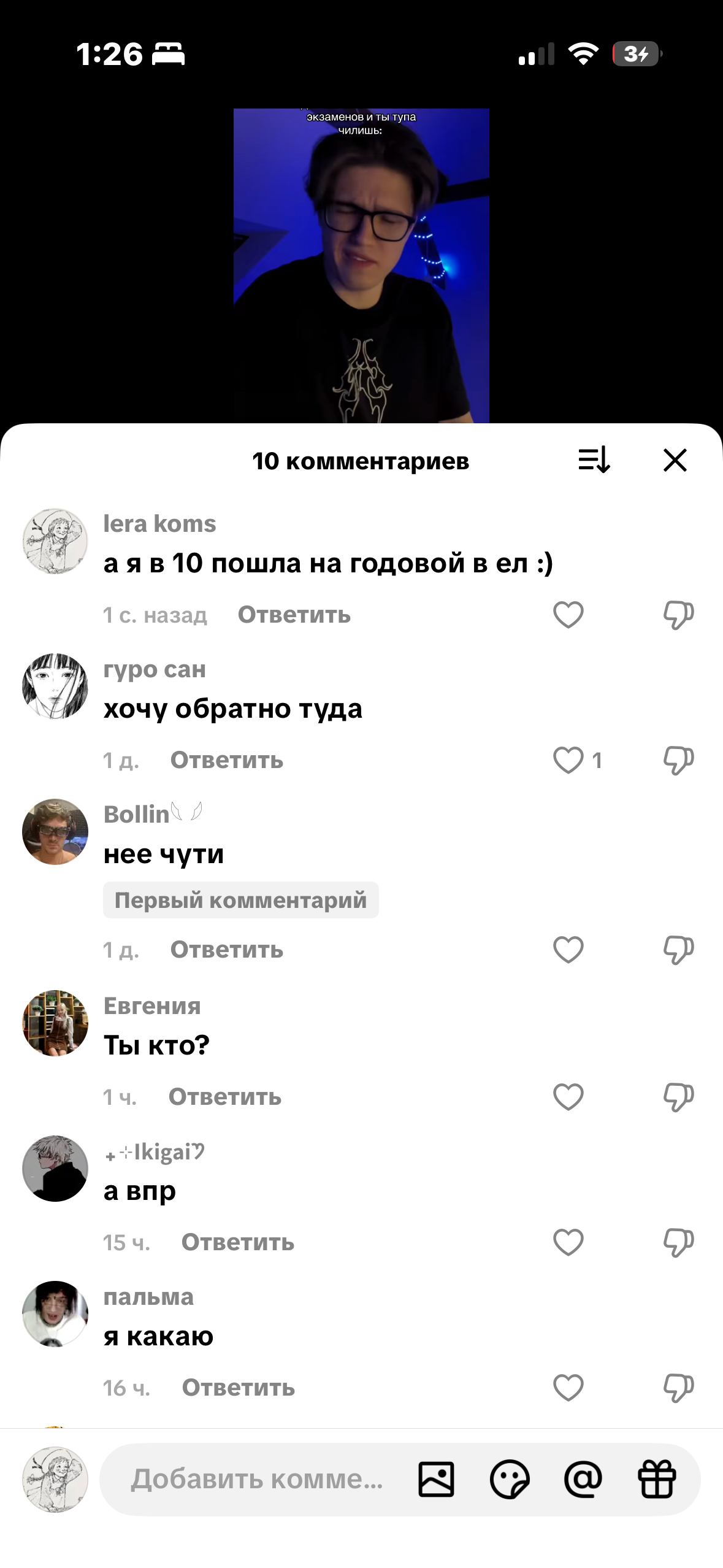Return to the video above comments
The width and height of the screenshot is (723, 1568).
pos(361,264)
